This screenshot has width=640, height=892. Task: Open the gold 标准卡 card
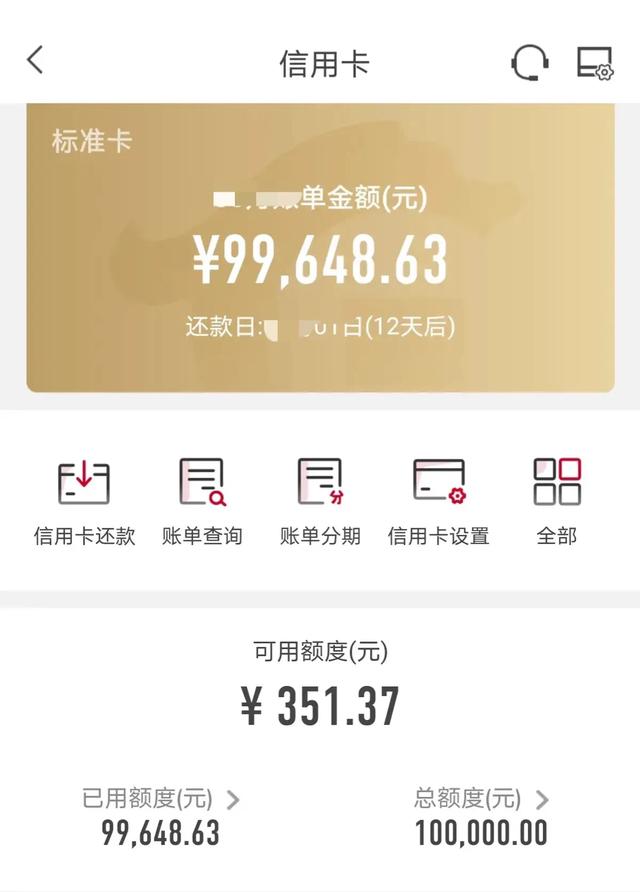(x=320, y=247)
